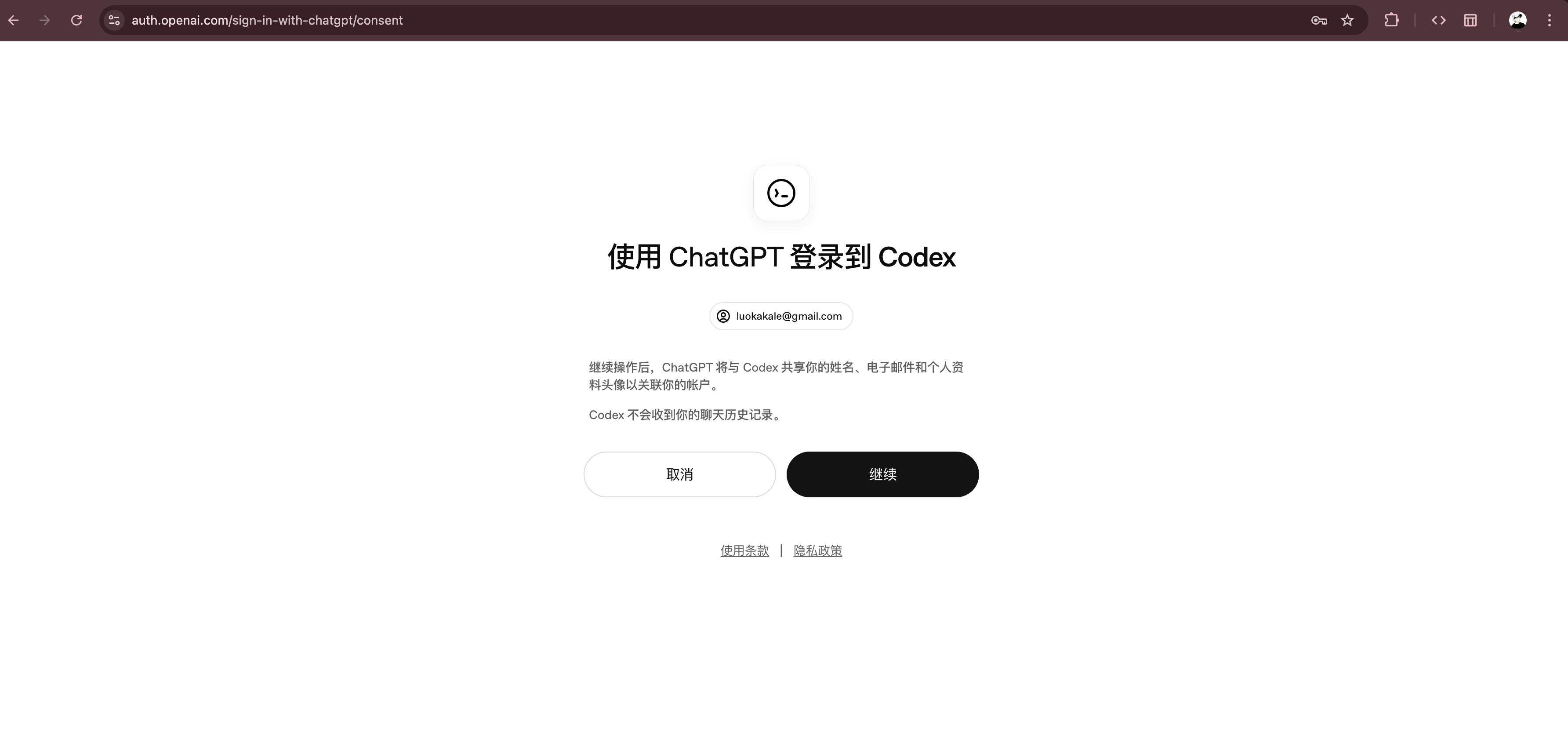Toggle the browser side panel

coord(1470,20)
